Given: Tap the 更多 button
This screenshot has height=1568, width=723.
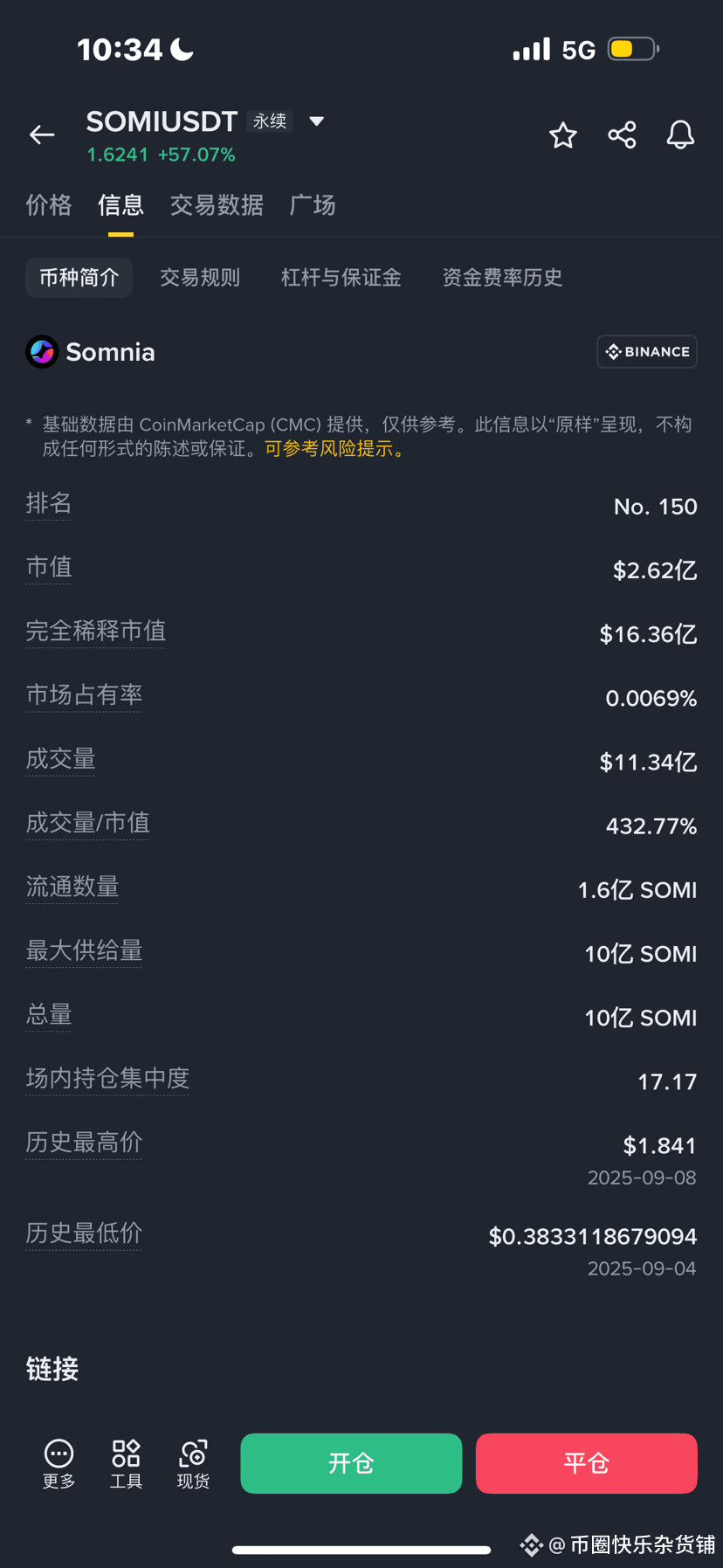Looking at the screenshot, I should coord(59,1463).
